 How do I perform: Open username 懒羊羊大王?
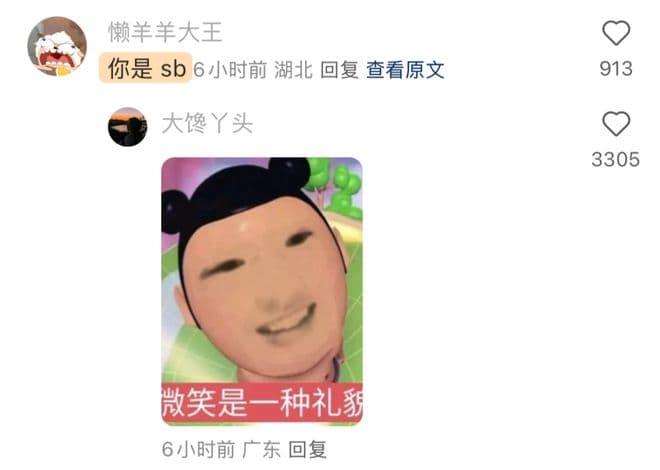click(165, 33)
